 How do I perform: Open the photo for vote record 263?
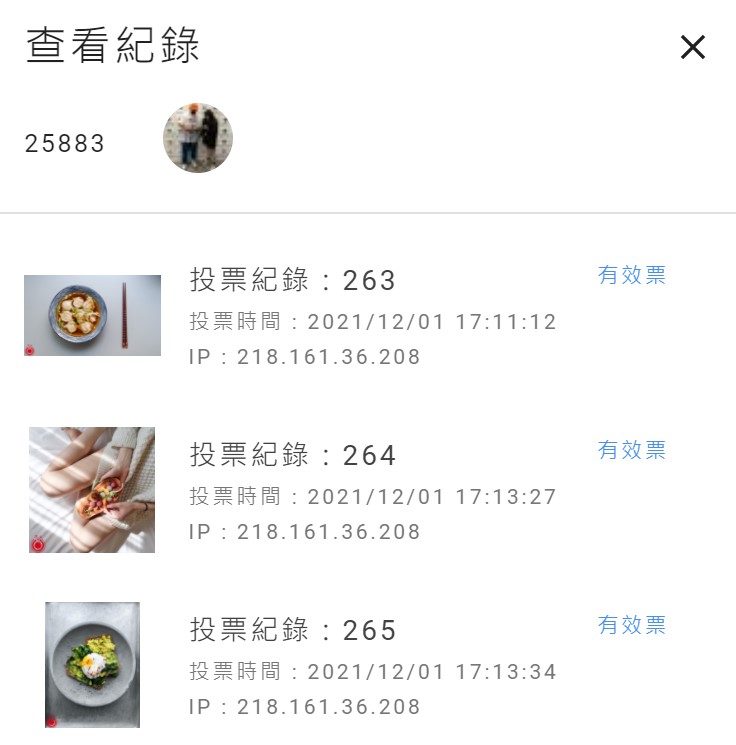click(92, 315)
